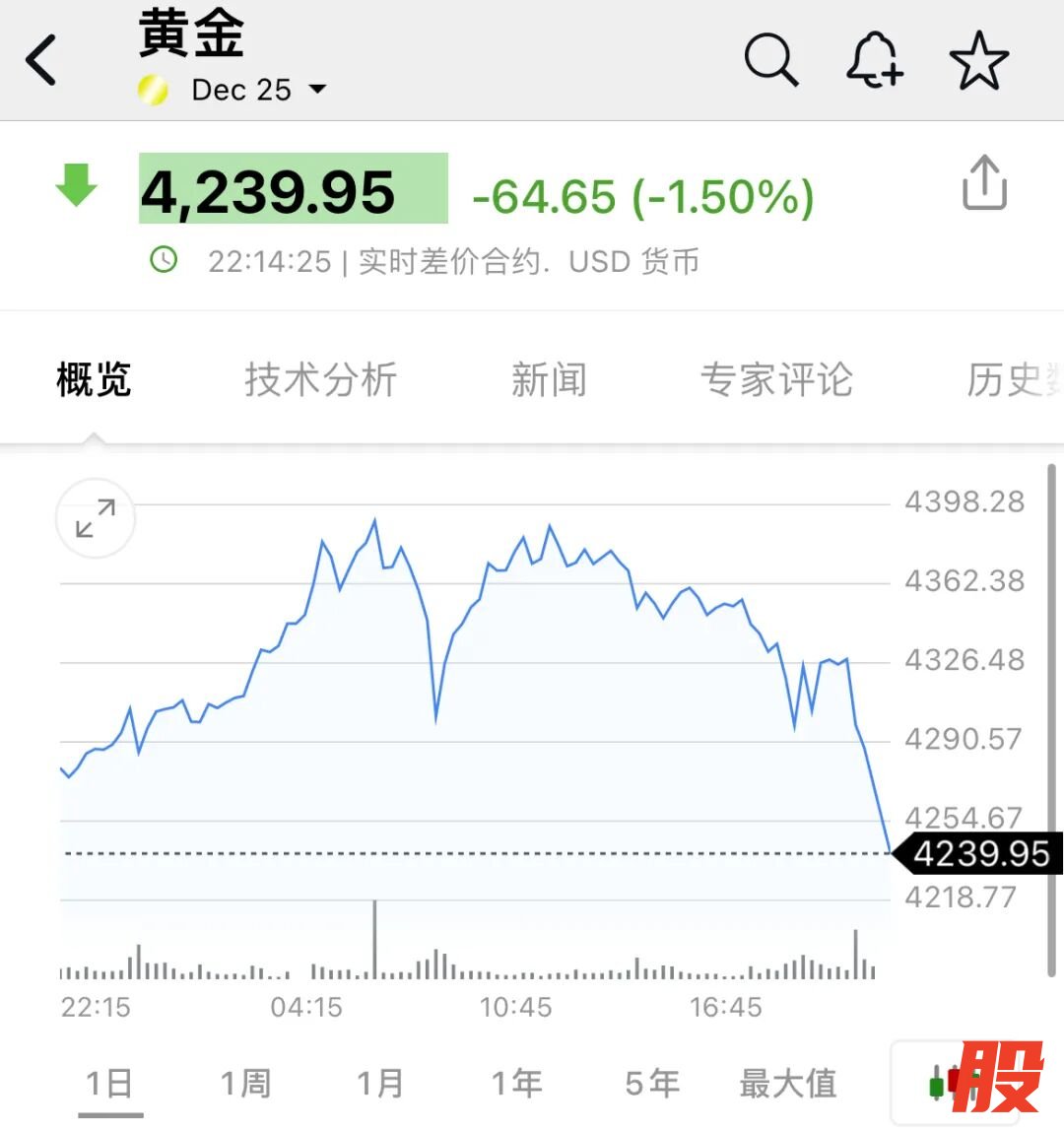The height and width of the screenshot is (1131, 1064).
Task: Switch chart range to 5年
Action: pyautogui.click(x=652, y=1084)
